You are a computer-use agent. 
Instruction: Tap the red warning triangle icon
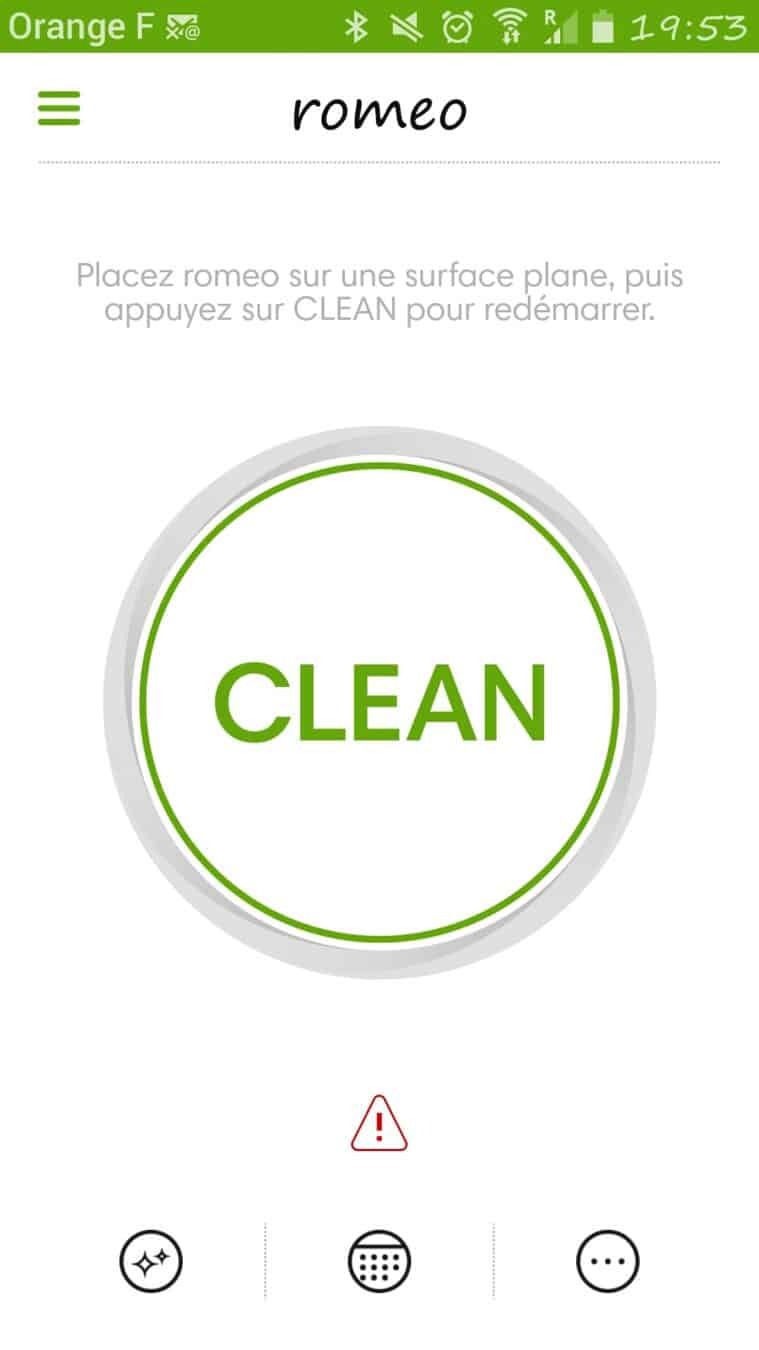379,1124
